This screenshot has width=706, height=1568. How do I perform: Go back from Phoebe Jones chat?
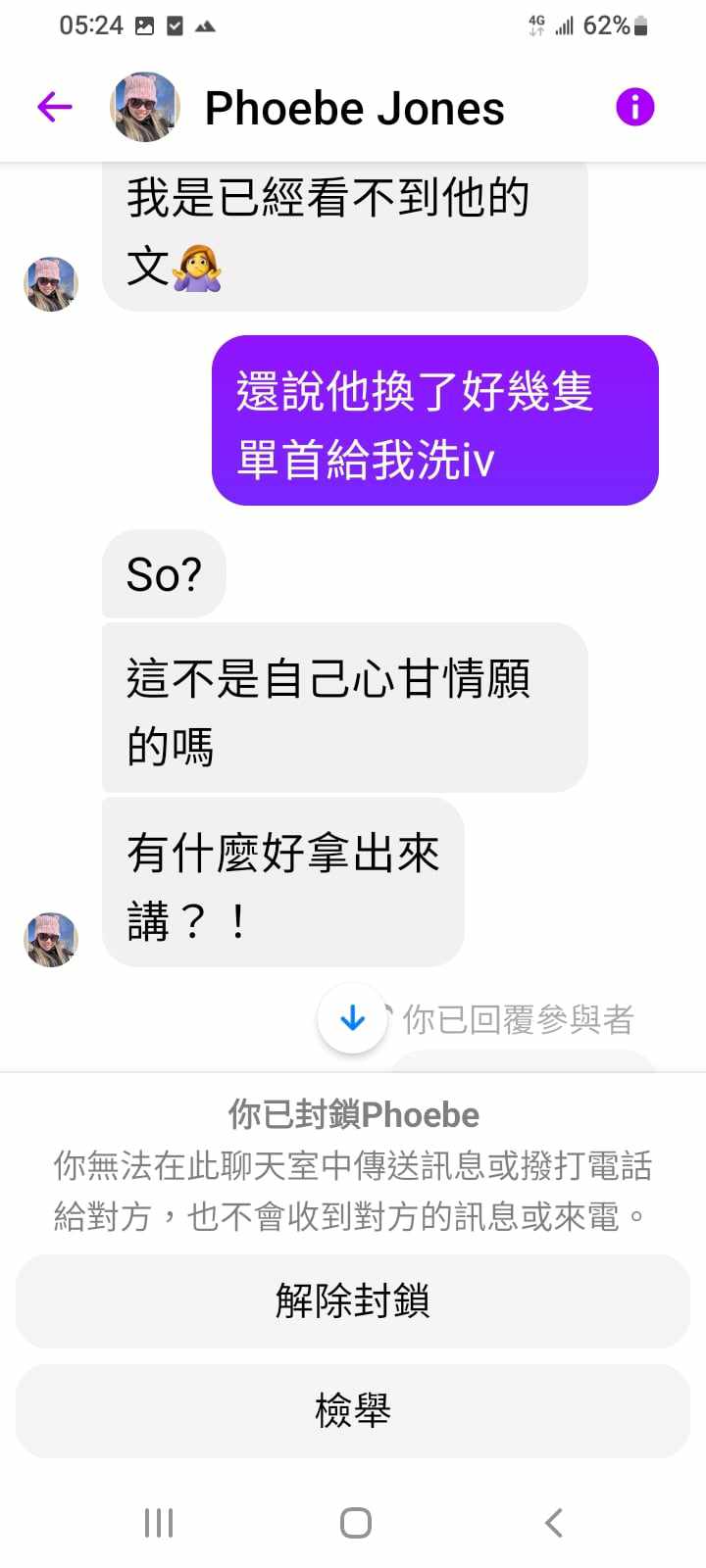(55, 107)
